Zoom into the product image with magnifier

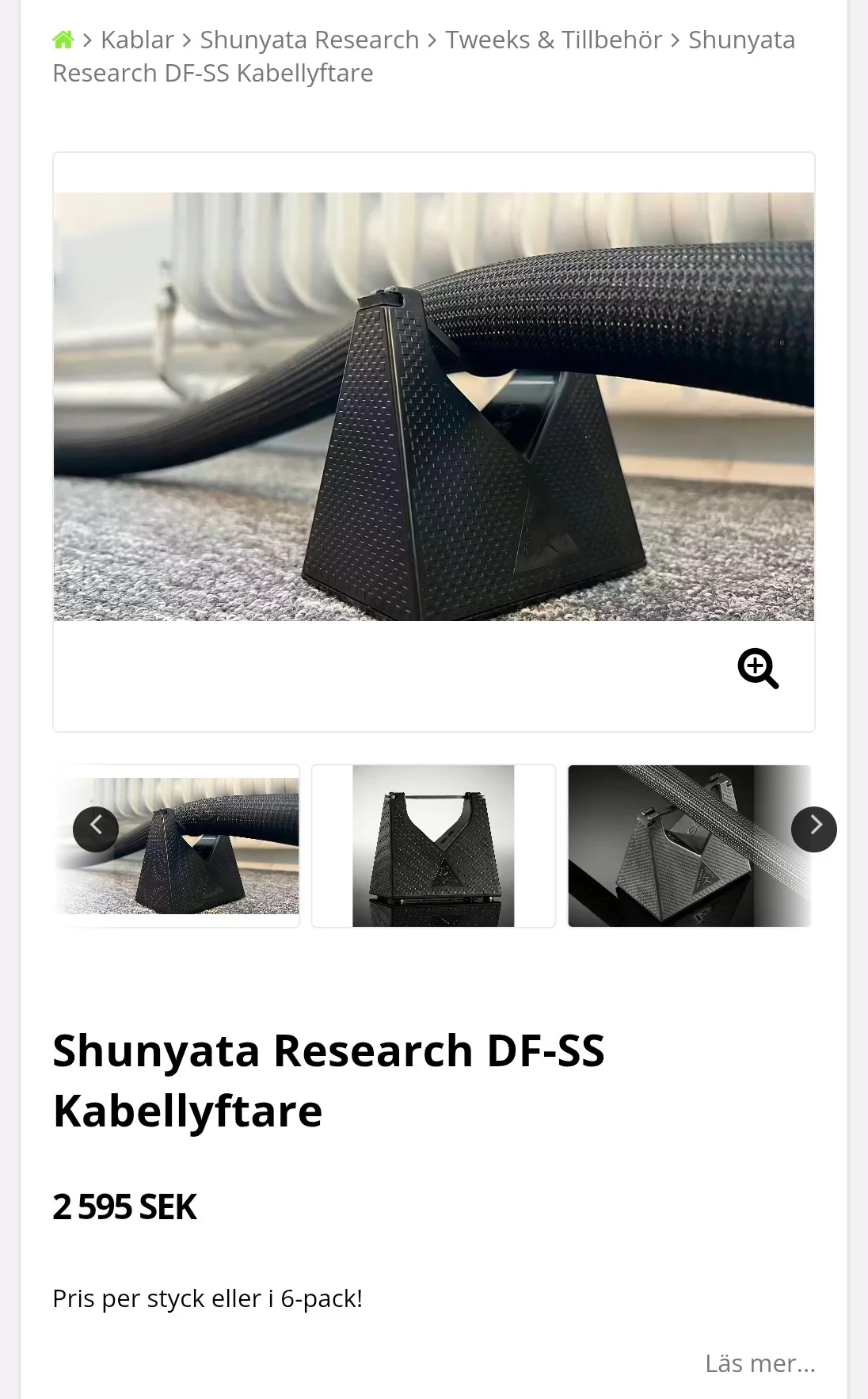[758, 669]
